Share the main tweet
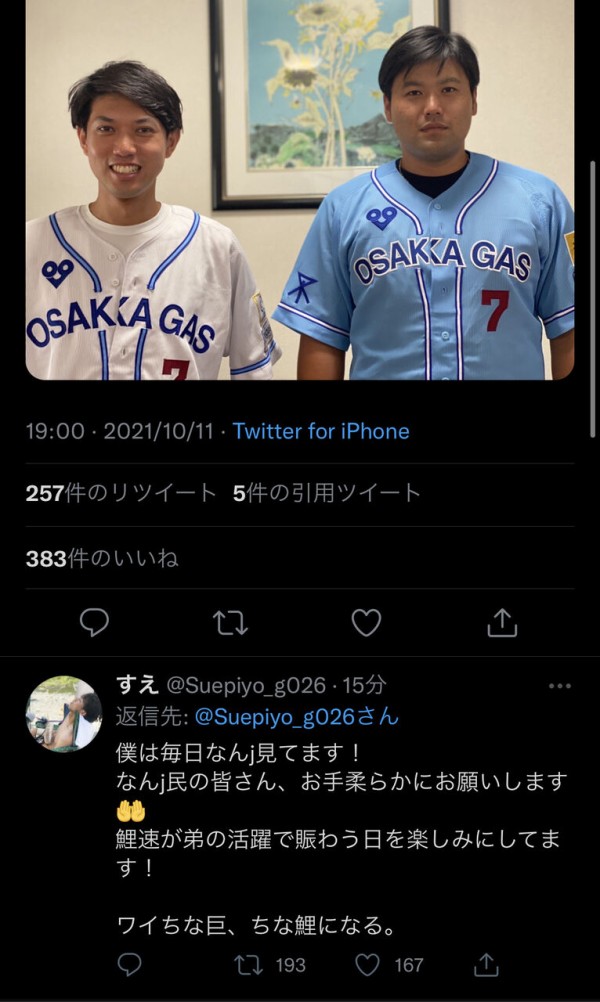Viewport: 600px width, 1002px height. point(501,623)
